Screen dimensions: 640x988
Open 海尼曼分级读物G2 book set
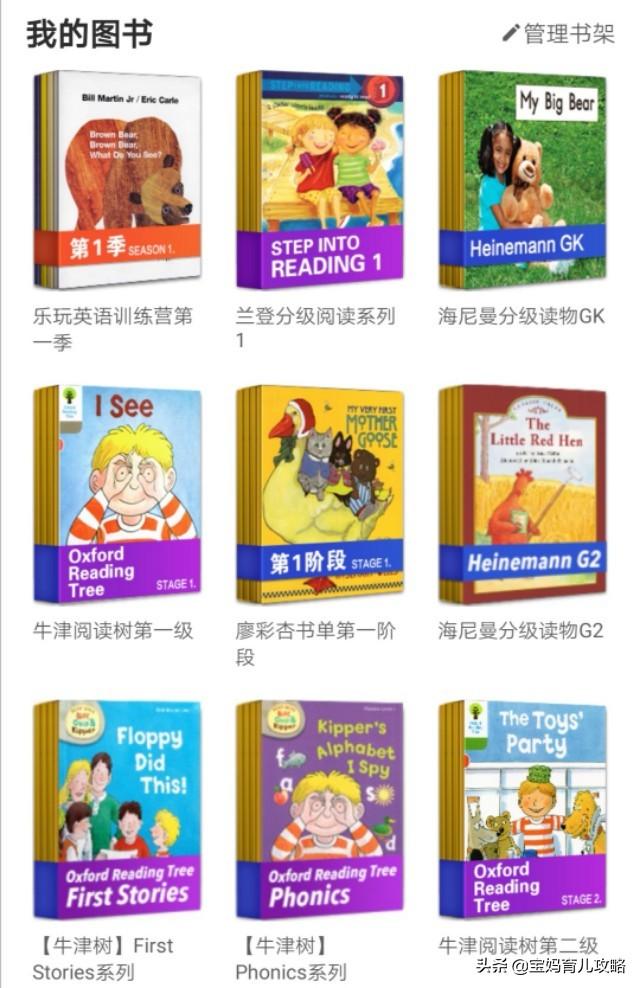click(x=522, y=494)
